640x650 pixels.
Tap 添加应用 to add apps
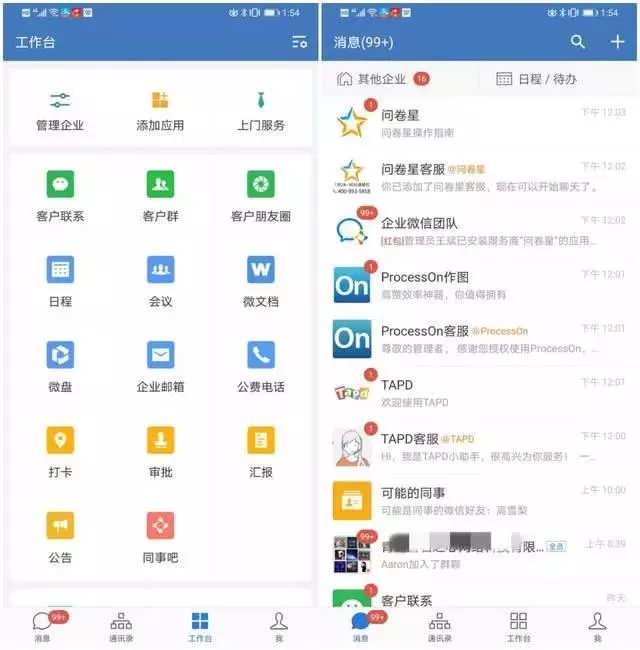160,110
